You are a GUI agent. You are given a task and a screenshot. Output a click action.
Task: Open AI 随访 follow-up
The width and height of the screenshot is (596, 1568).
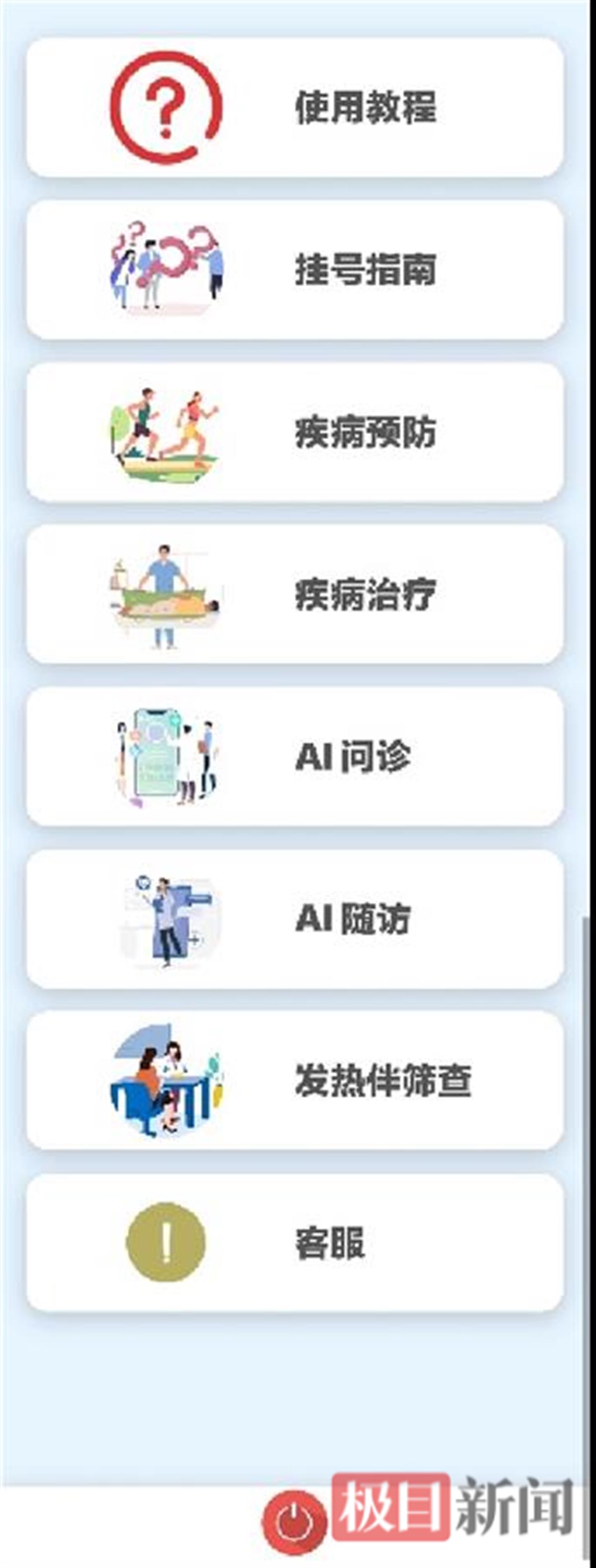[x=295, y=919]
